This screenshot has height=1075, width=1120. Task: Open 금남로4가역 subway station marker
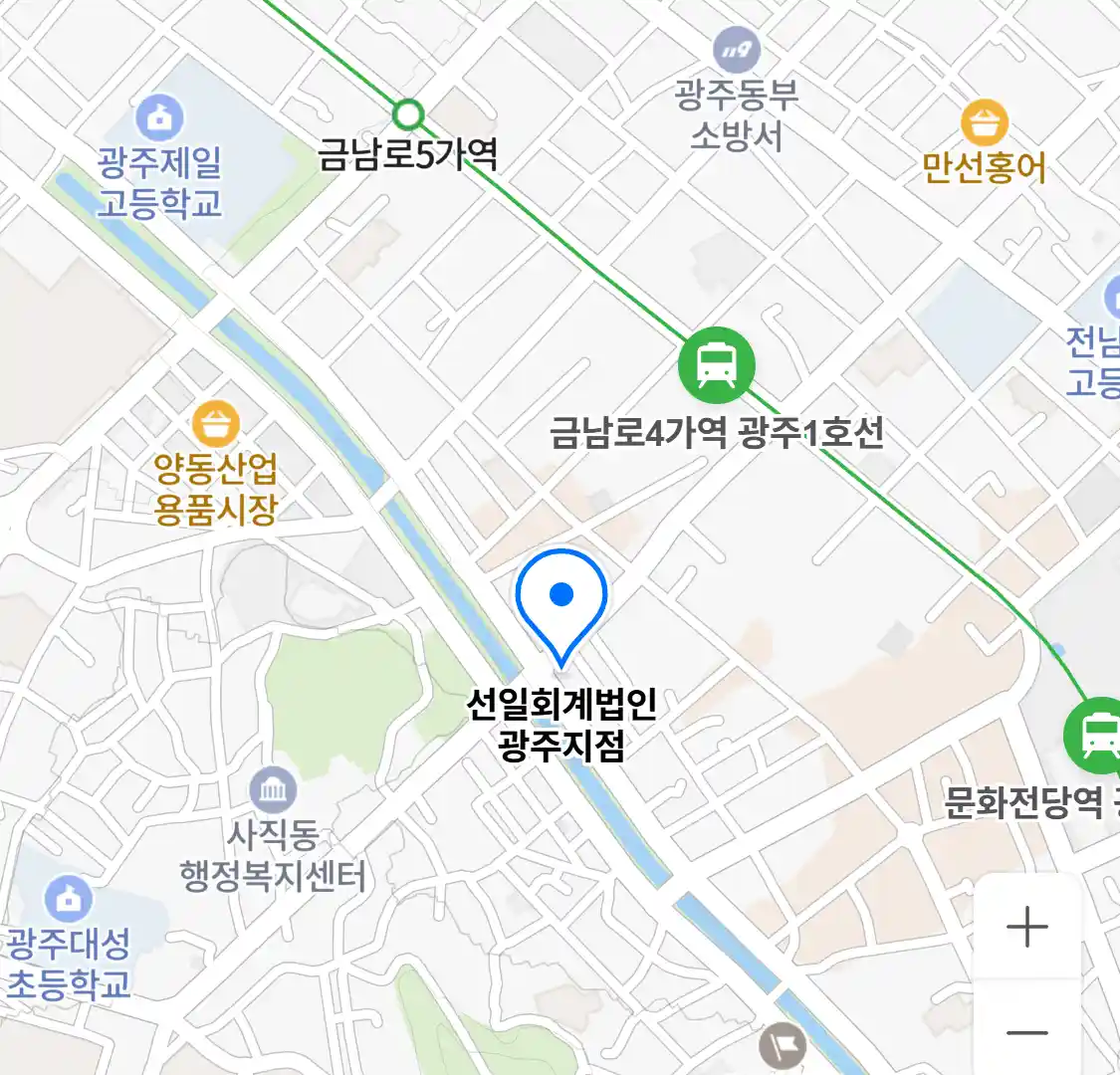coord(716,364)
